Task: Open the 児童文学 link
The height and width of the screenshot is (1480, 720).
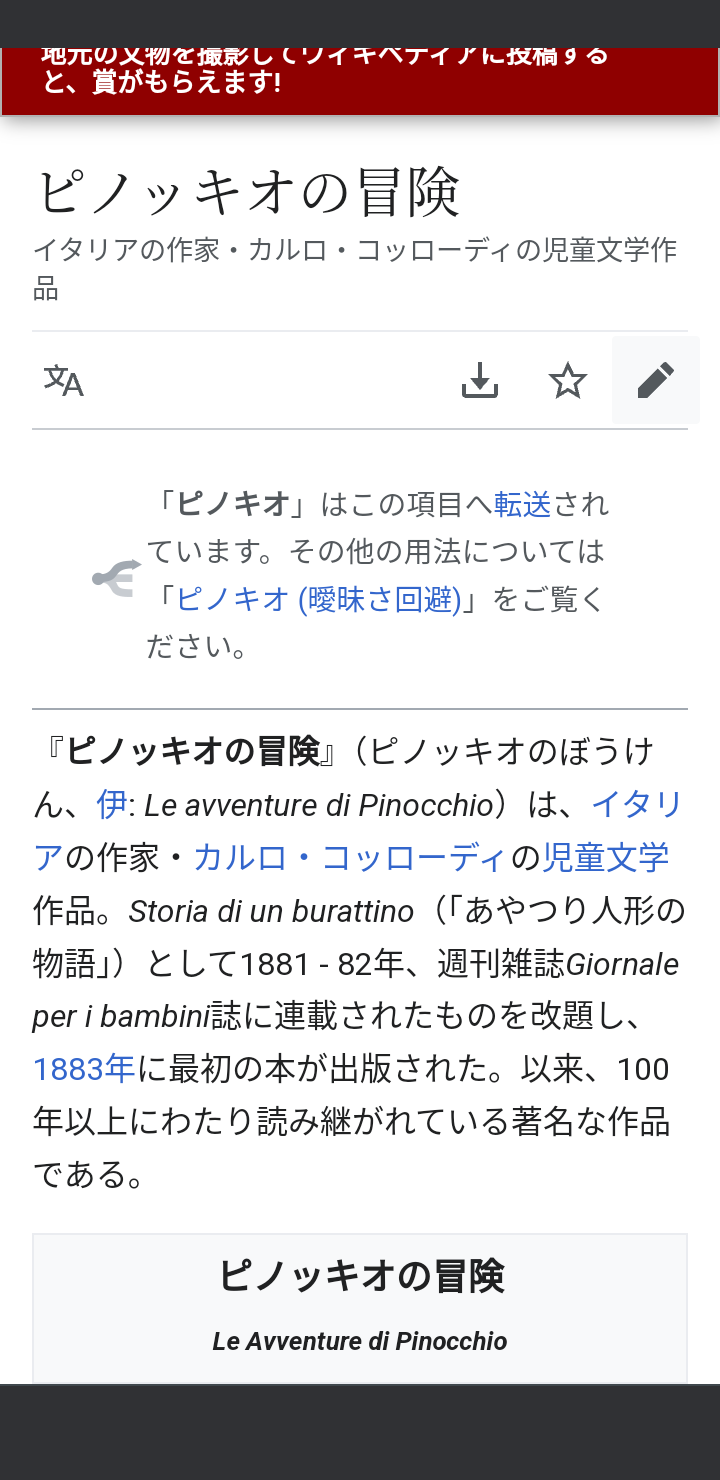Action: pos(606,857)
